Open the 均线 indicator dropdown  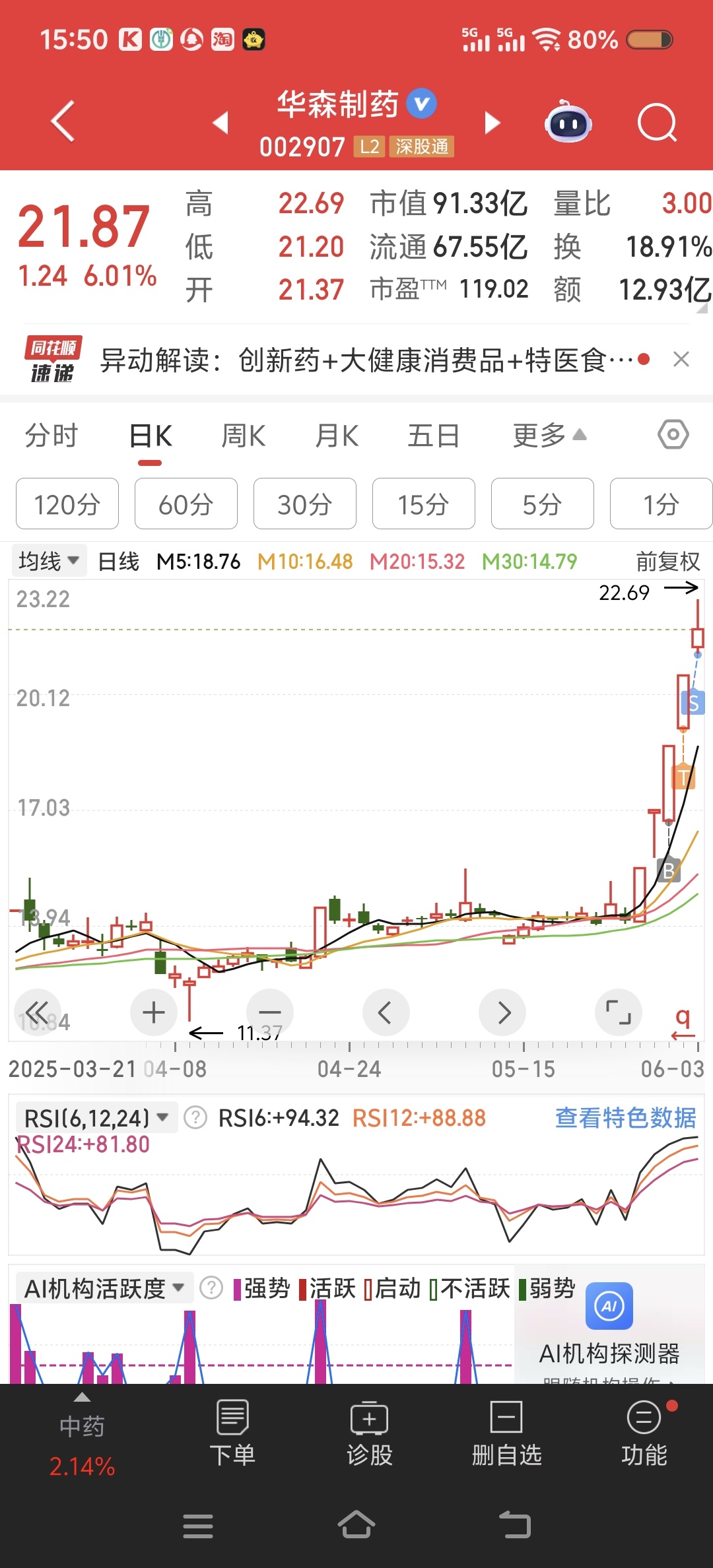[48, 562]
